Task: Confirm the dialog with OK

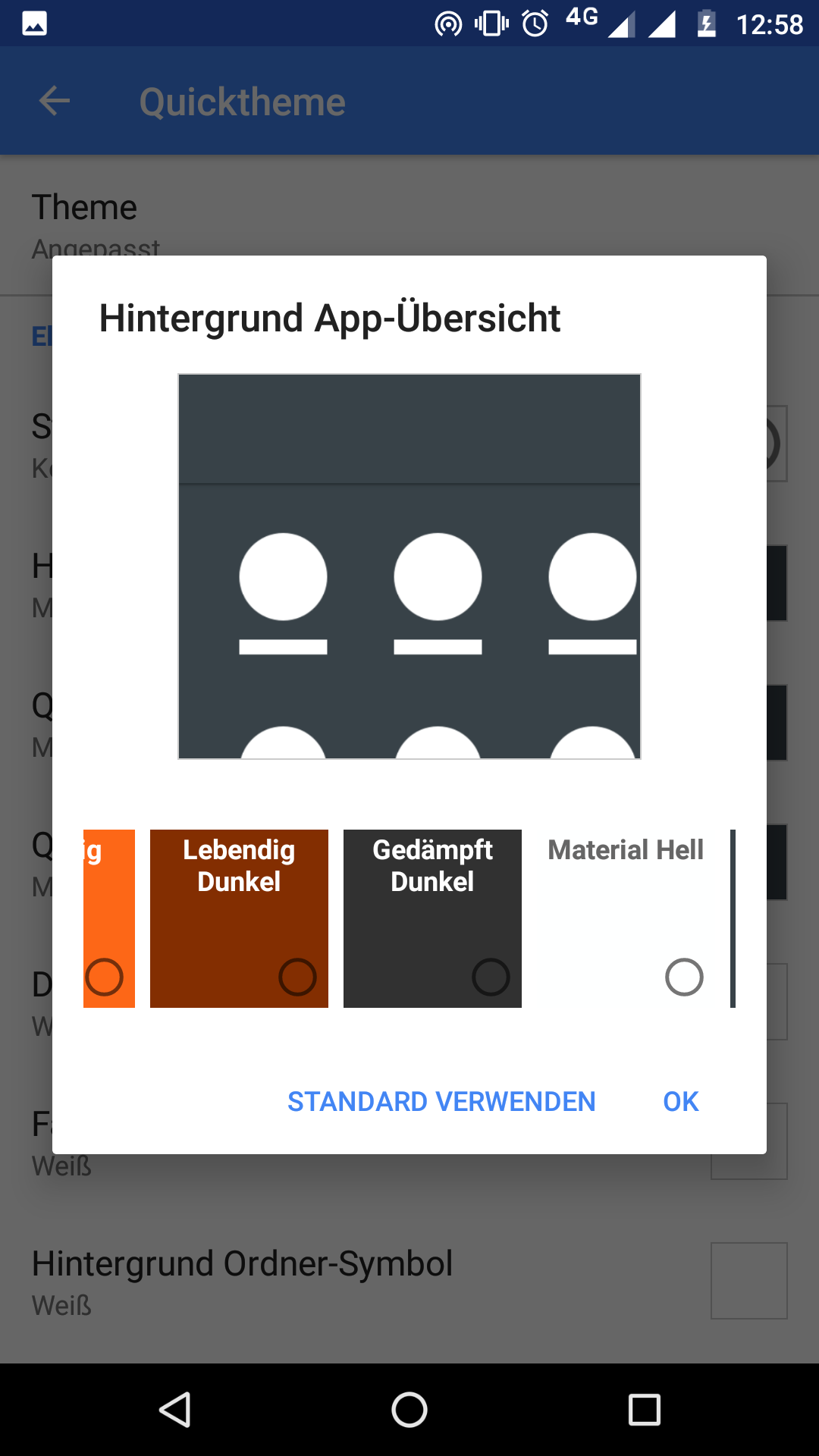Action: click(x=681, y=1102)
